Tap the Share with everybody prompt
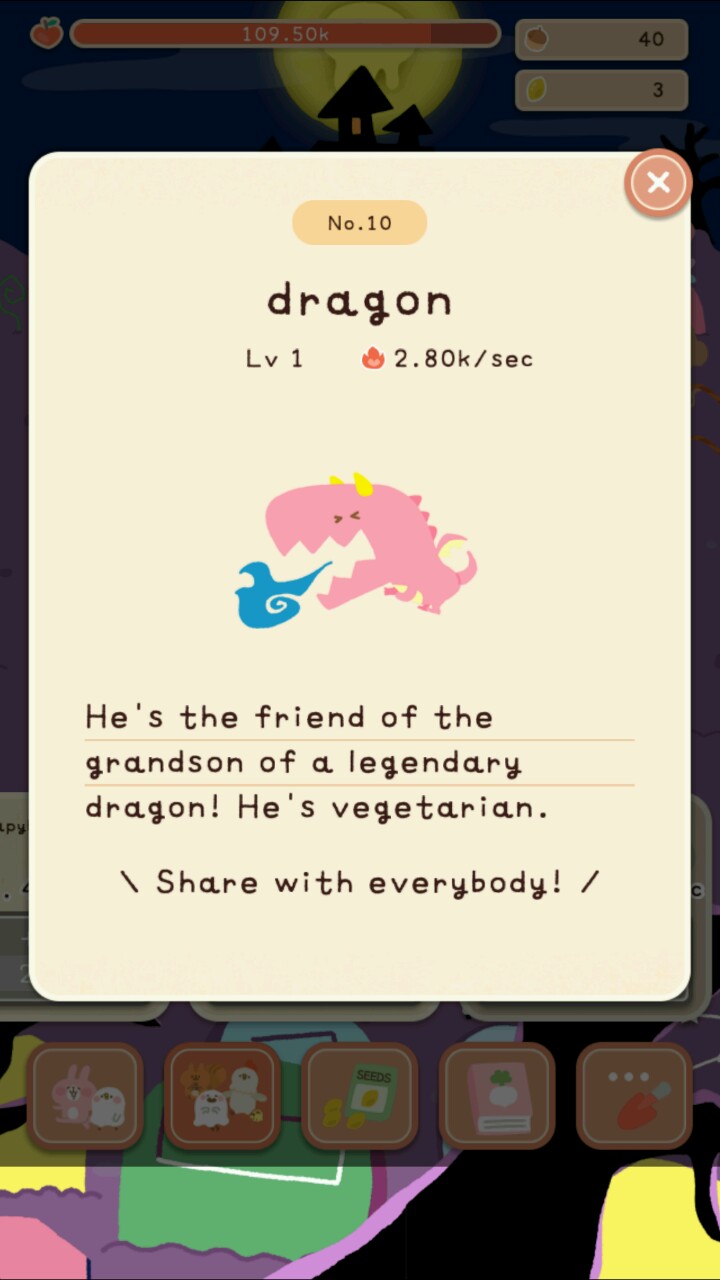Screen dimensions: 720x1280 [360, 882]
